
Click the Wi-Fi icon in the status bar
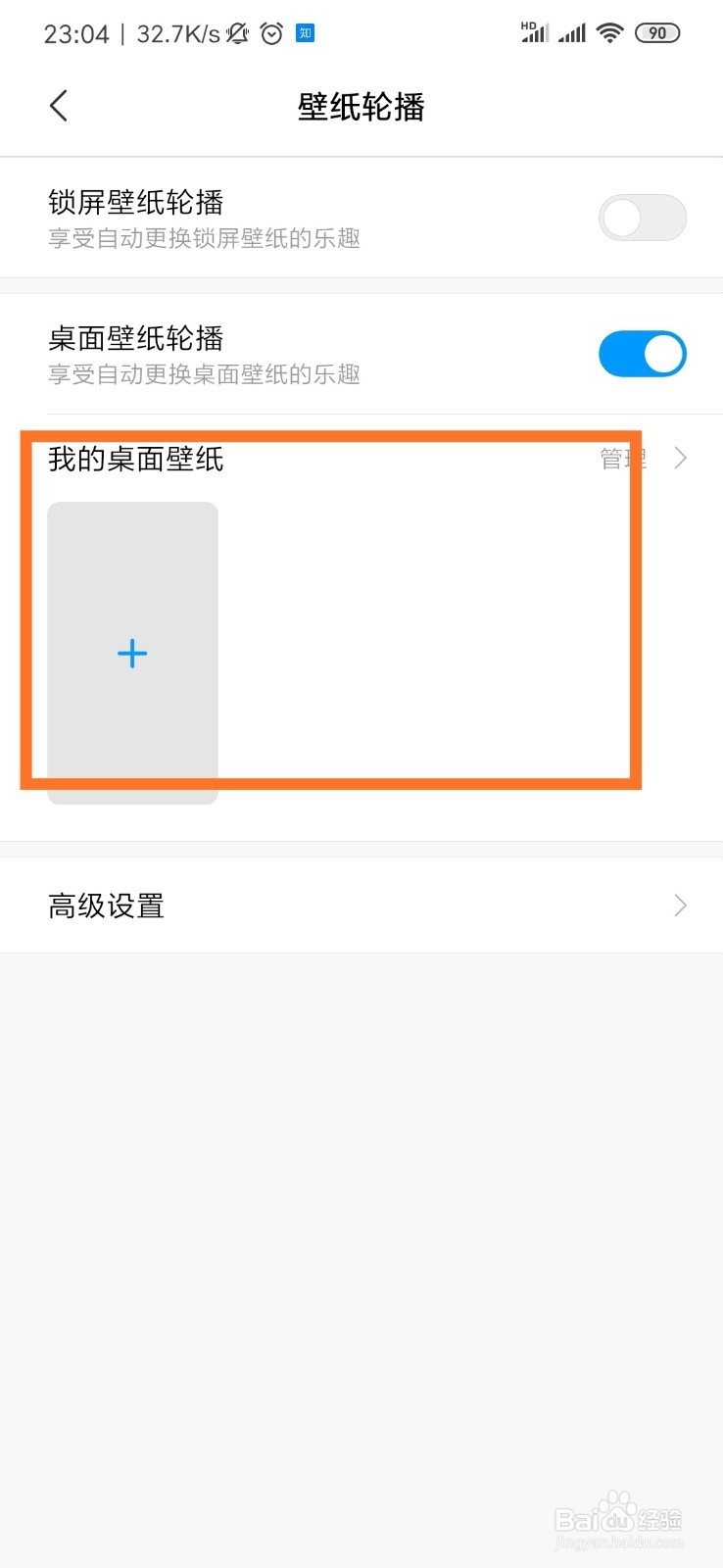(x=609, y=32)
